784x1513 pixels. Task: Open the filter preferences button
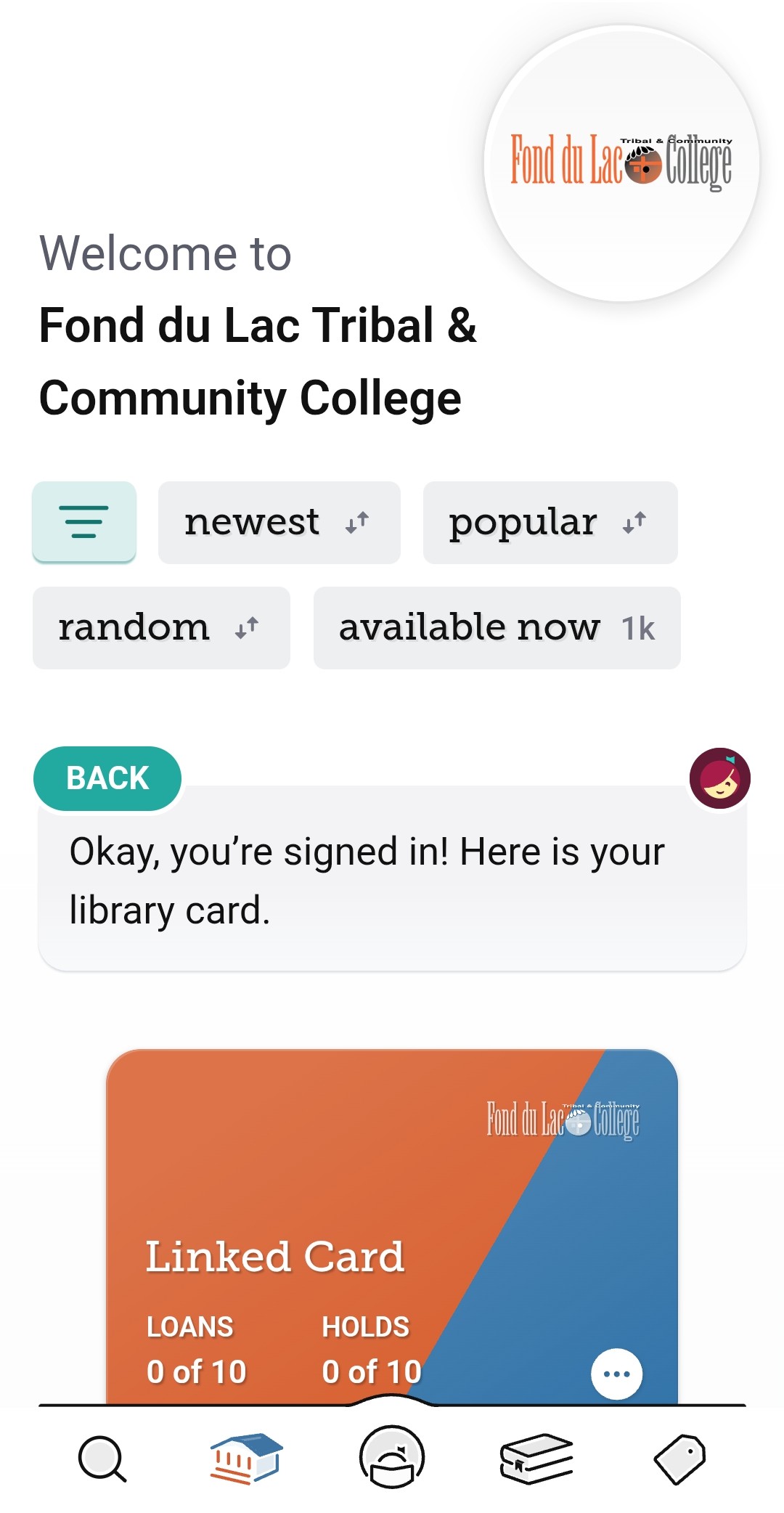[84, 522]
